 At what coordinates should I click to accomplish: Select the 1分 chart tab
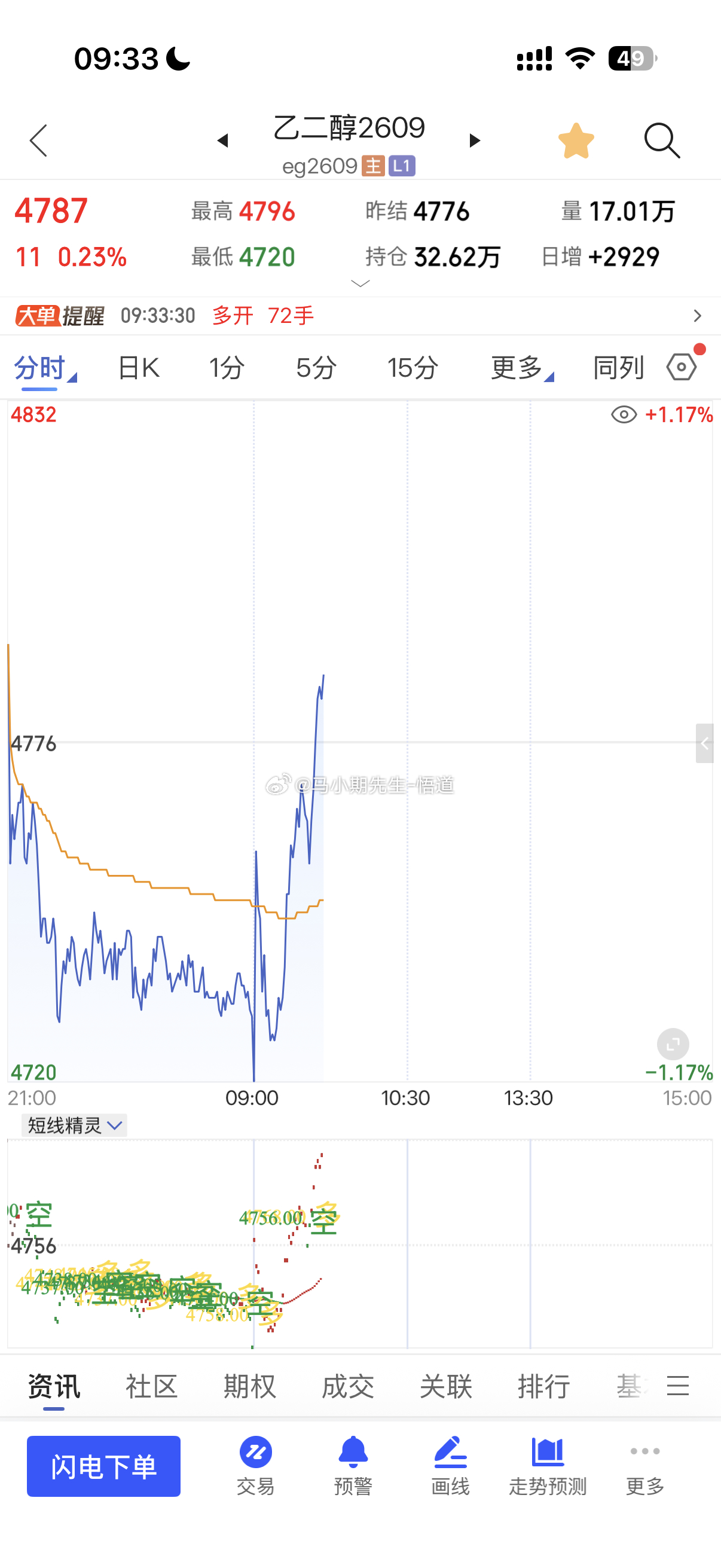click(x=227, y=368)
